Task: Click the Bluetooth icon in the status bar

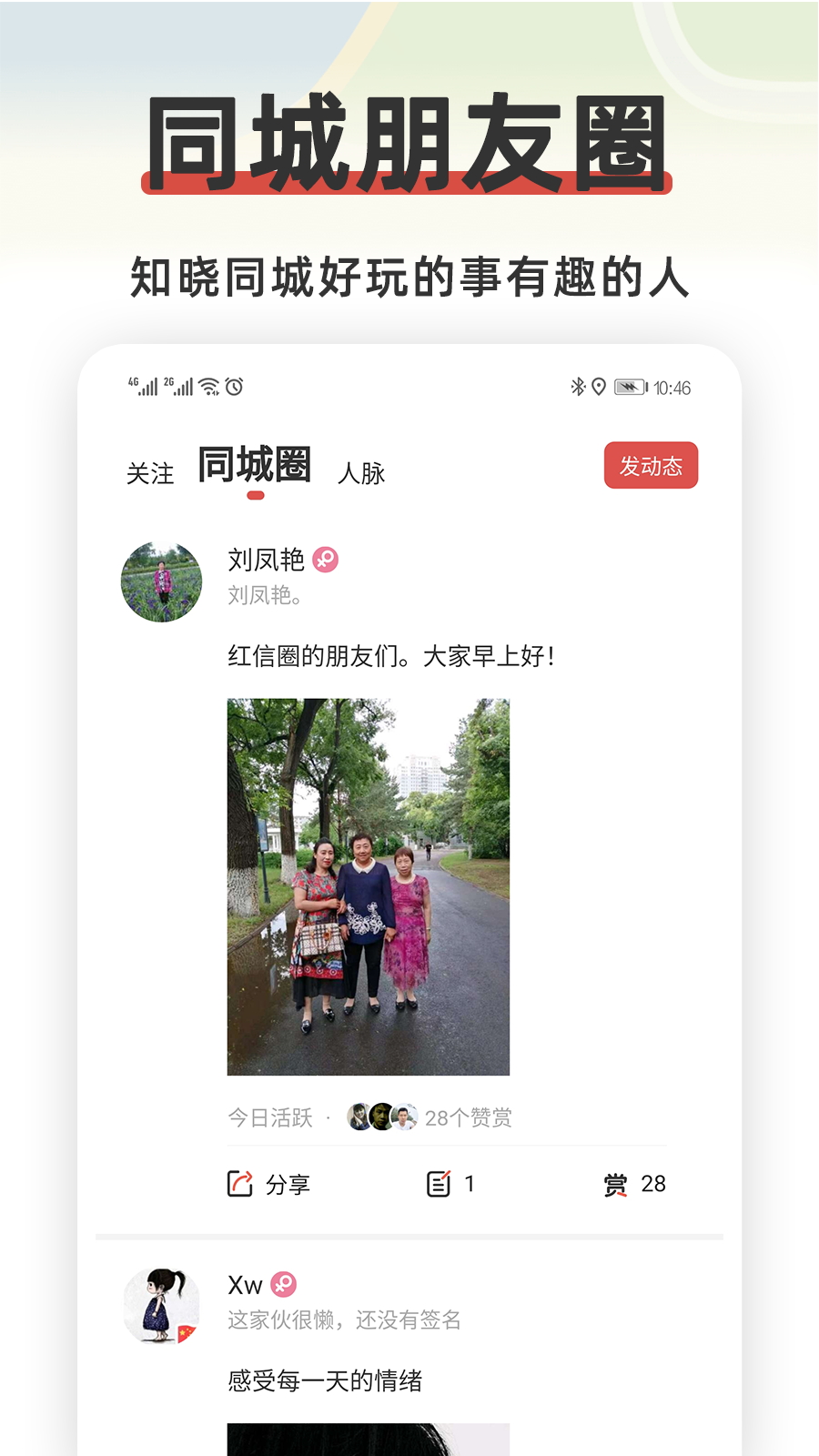Action: click(x=576, y=387)
